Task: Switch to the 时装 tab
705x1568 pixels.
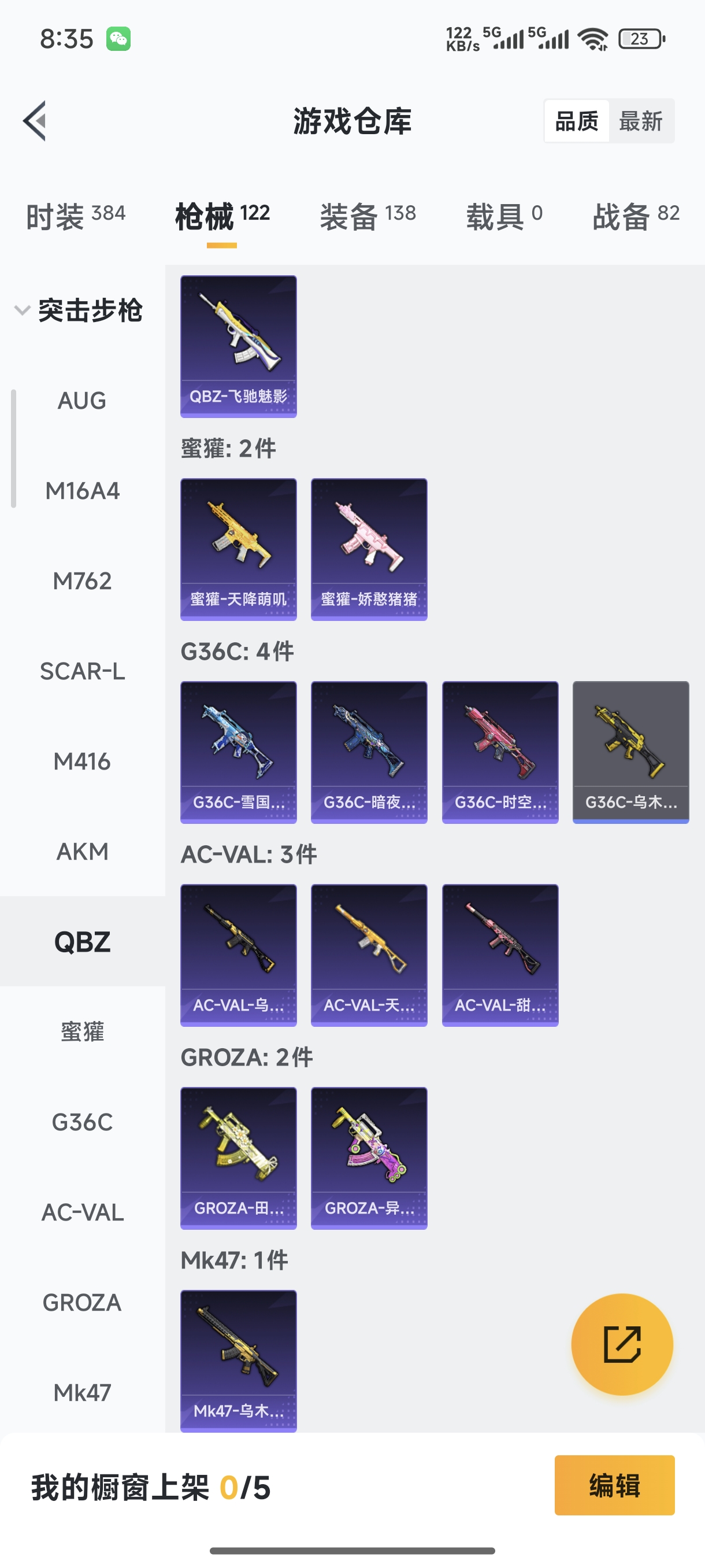Action: (76, 216)
